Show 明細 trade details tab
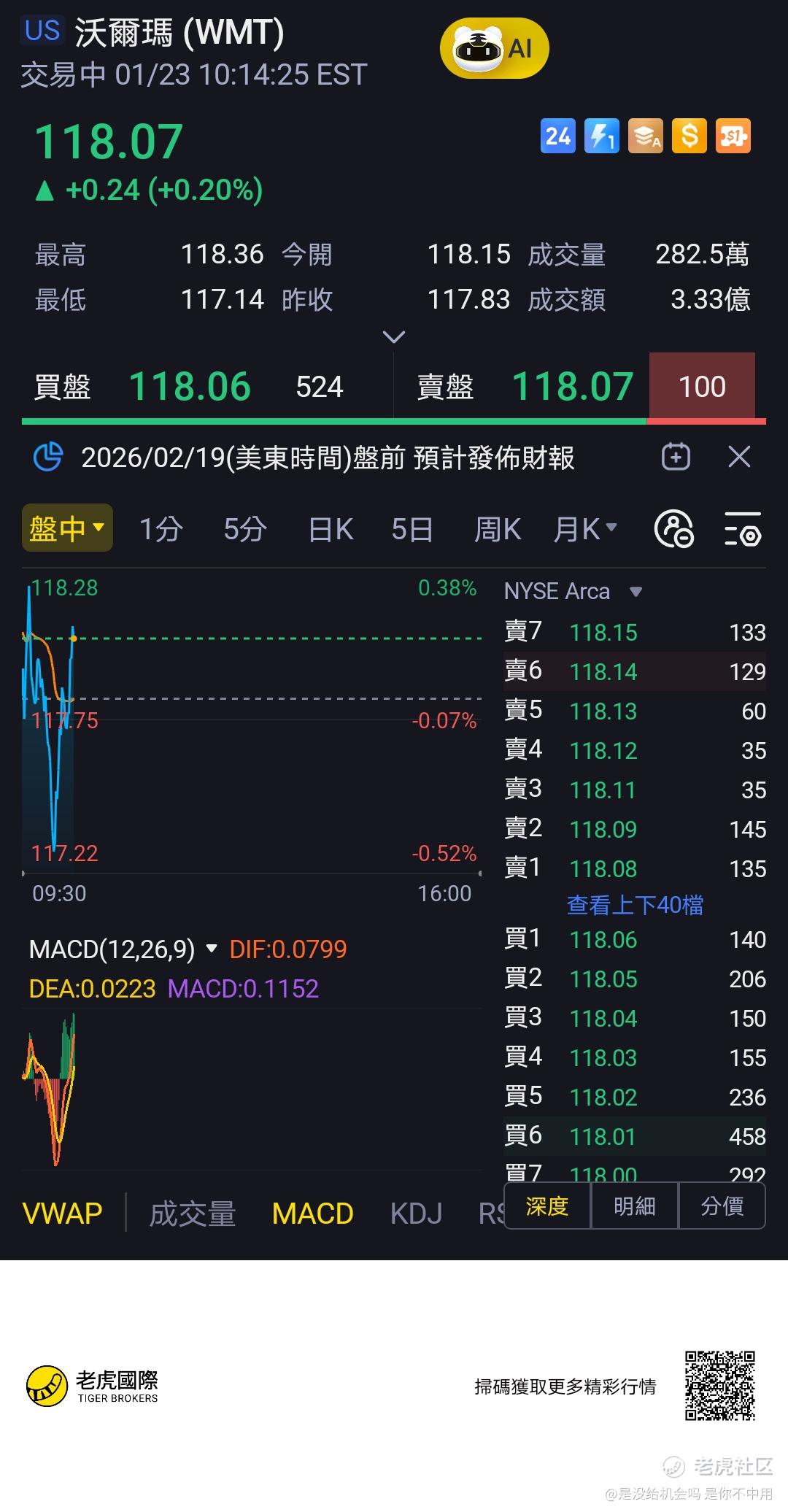Image resolution: width=788 pixels, height=1512 pixels. tap(634, 1206)
